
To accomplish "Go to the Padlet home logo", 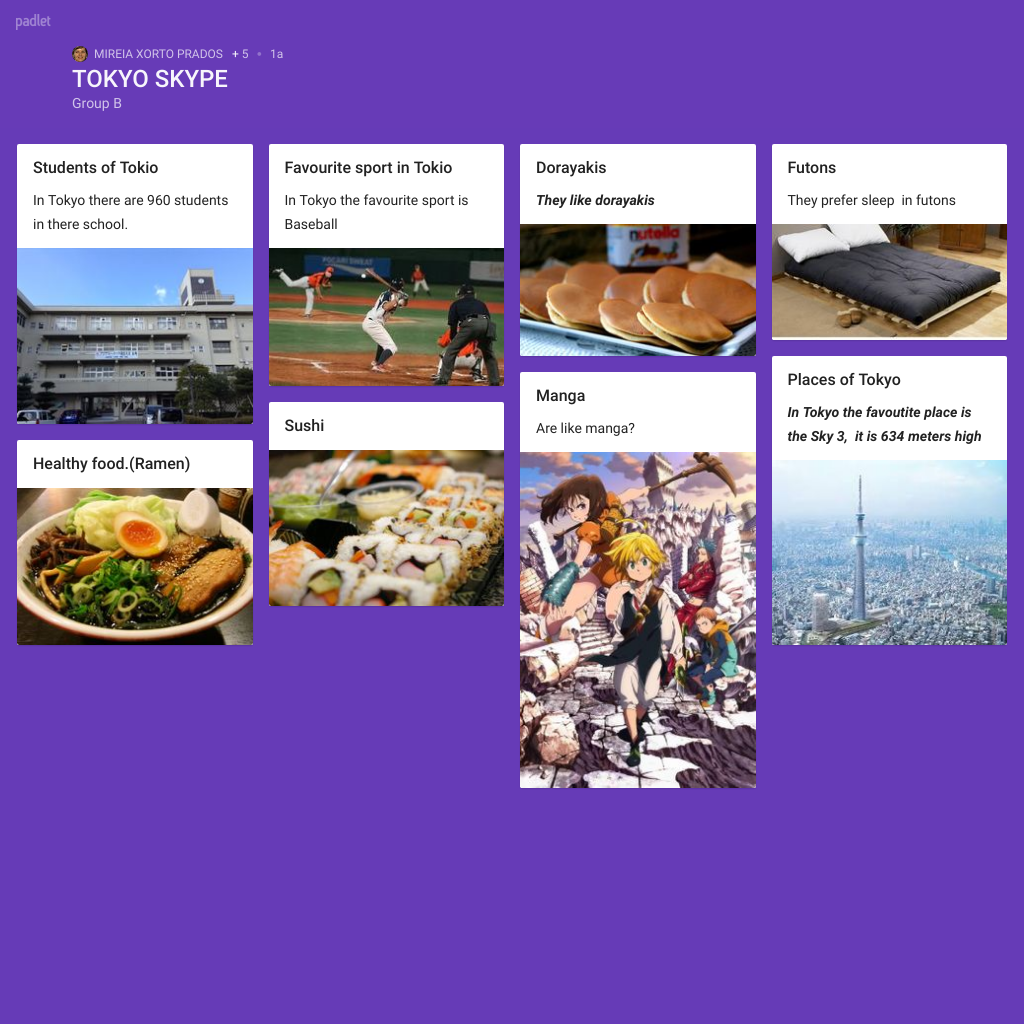I will (x=33, y=21).
